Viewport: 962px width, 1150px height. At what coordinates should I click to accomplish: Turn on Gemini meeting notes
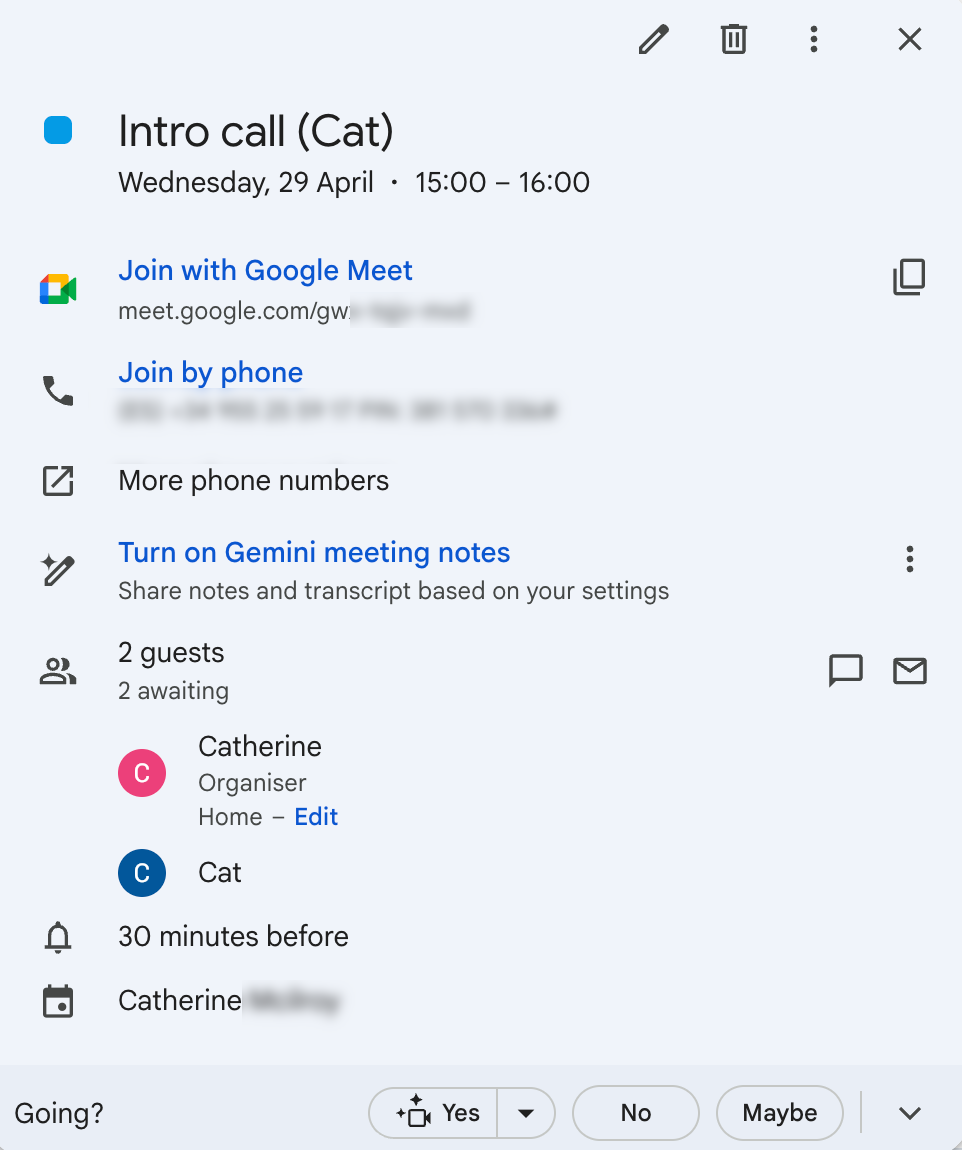[x=314, y=553]
